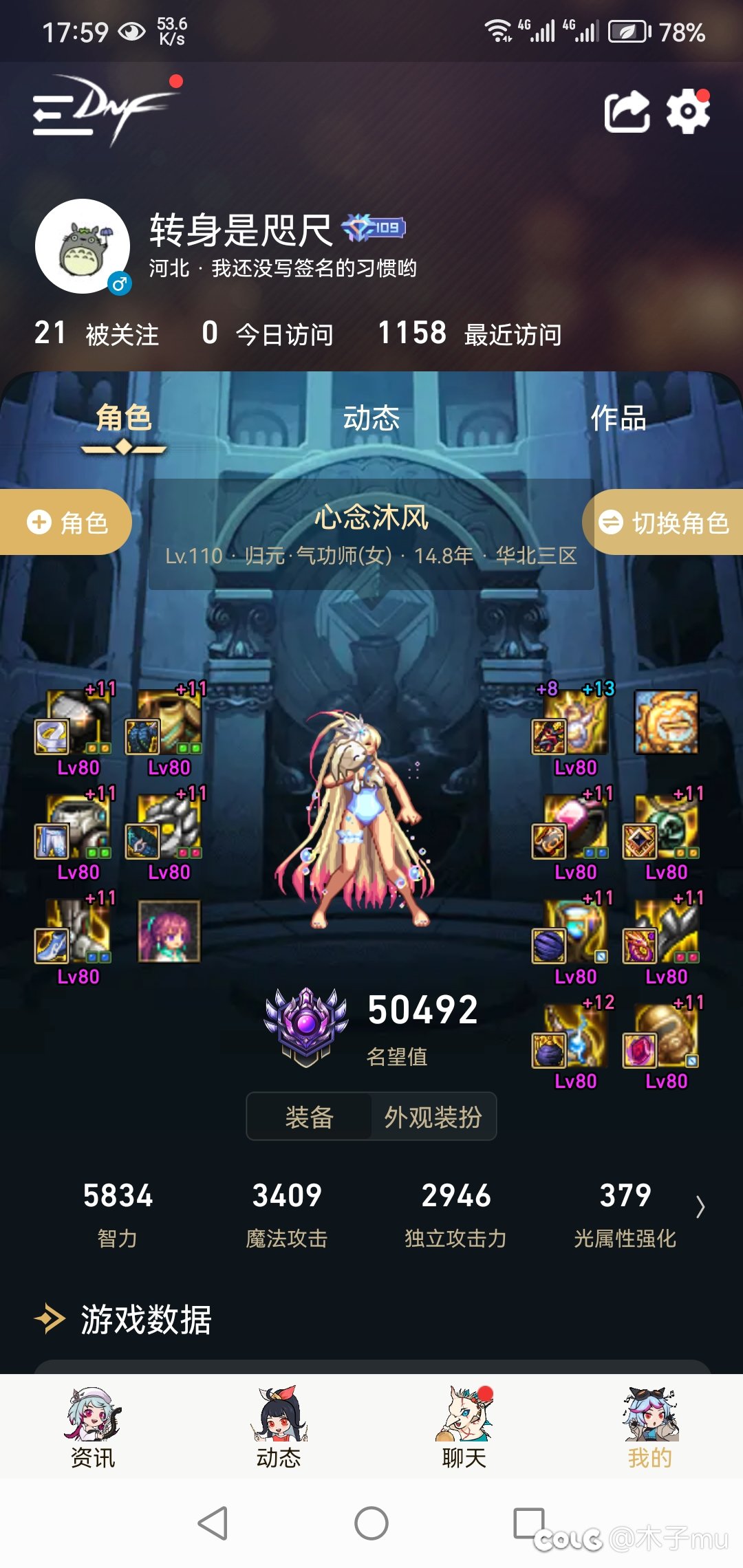Viewport: 743px width, 1568px height.
Task: Tap the Totoro profile avatar
Action: coord(83,246)
